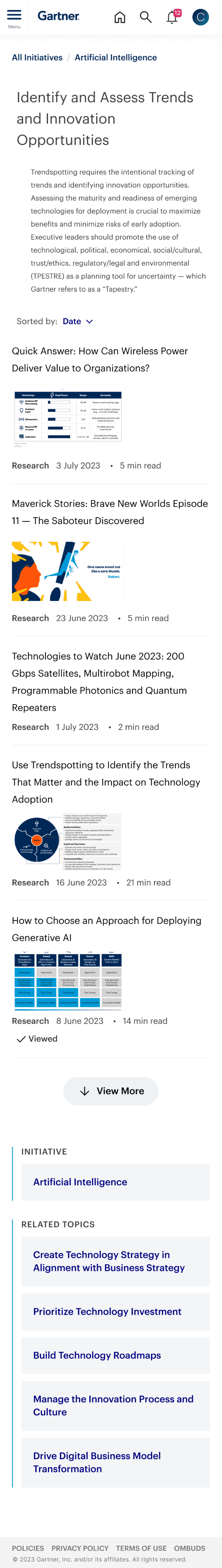Open the Deploying Generative AI article

107,929
